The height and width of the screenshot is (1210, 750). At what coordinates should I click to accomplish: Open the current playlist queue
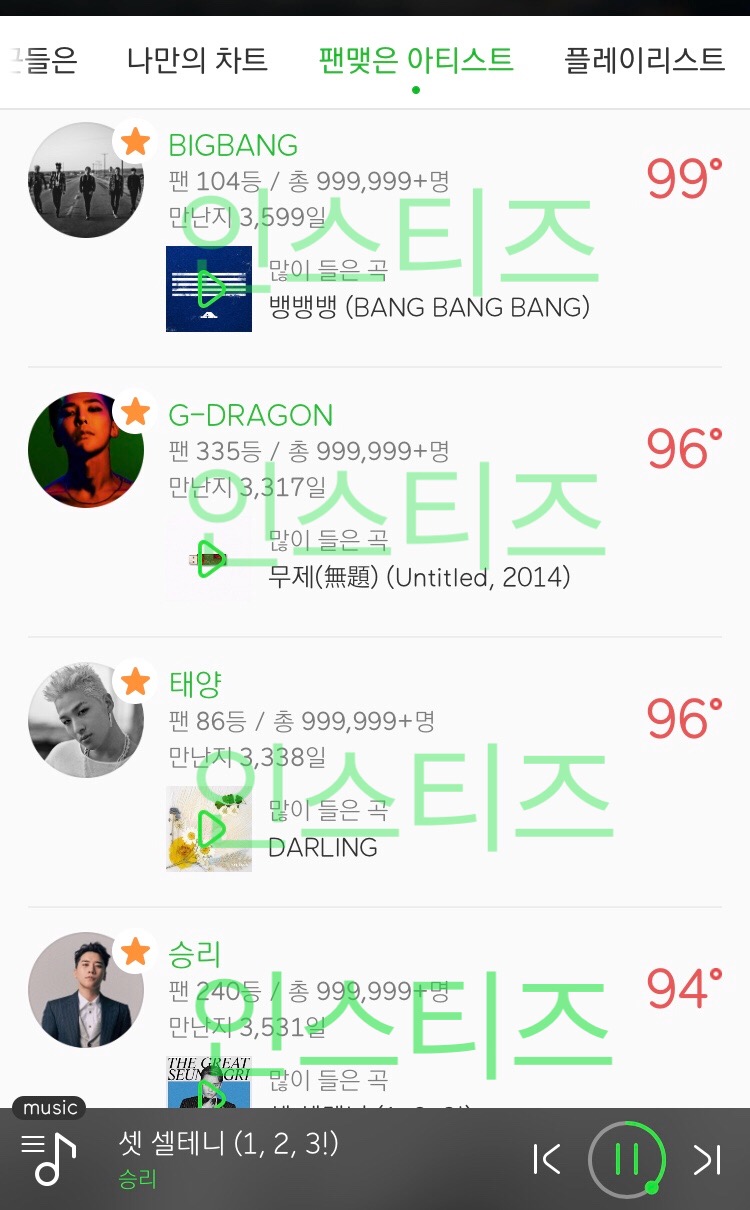pos(48,1159)
